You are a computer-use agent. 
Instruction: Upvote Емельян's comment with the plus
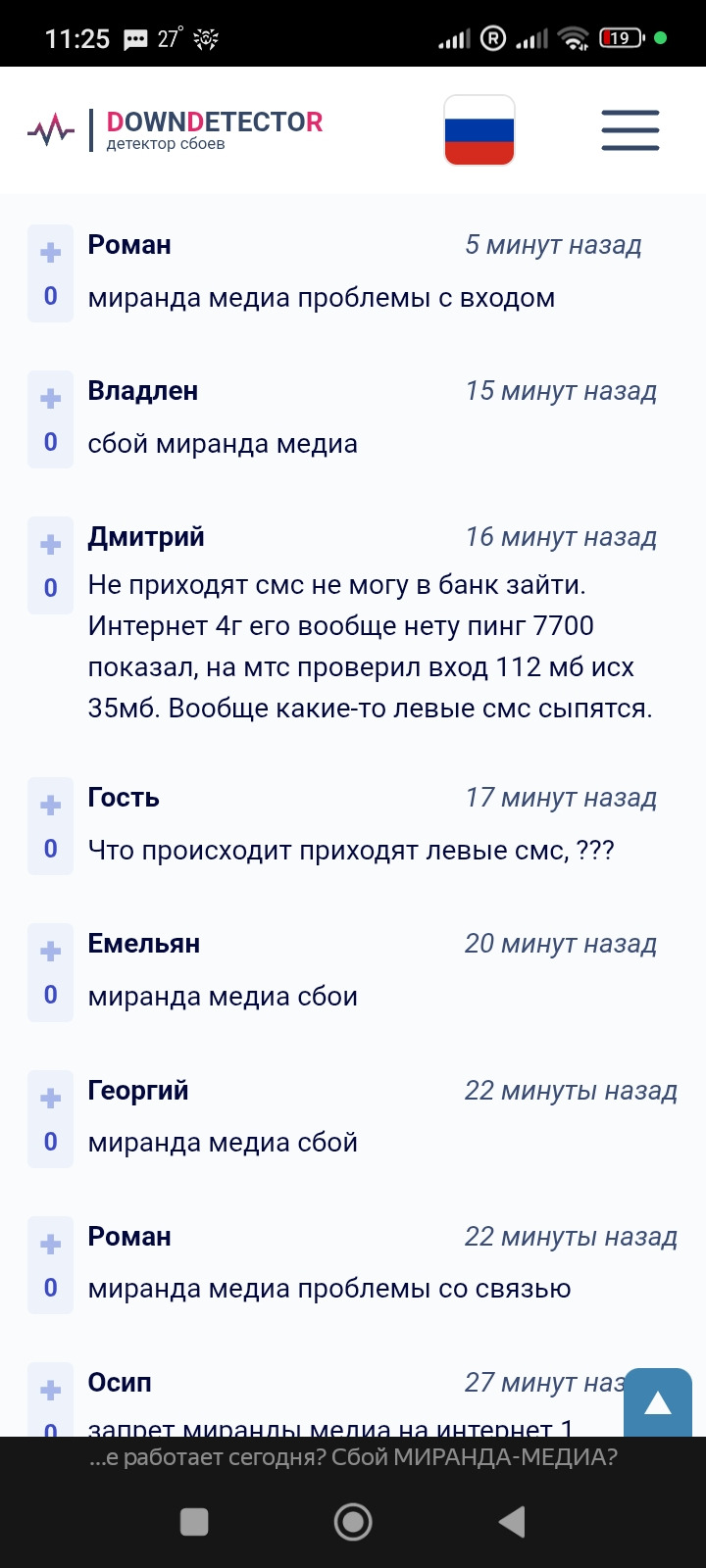point(51,952)
